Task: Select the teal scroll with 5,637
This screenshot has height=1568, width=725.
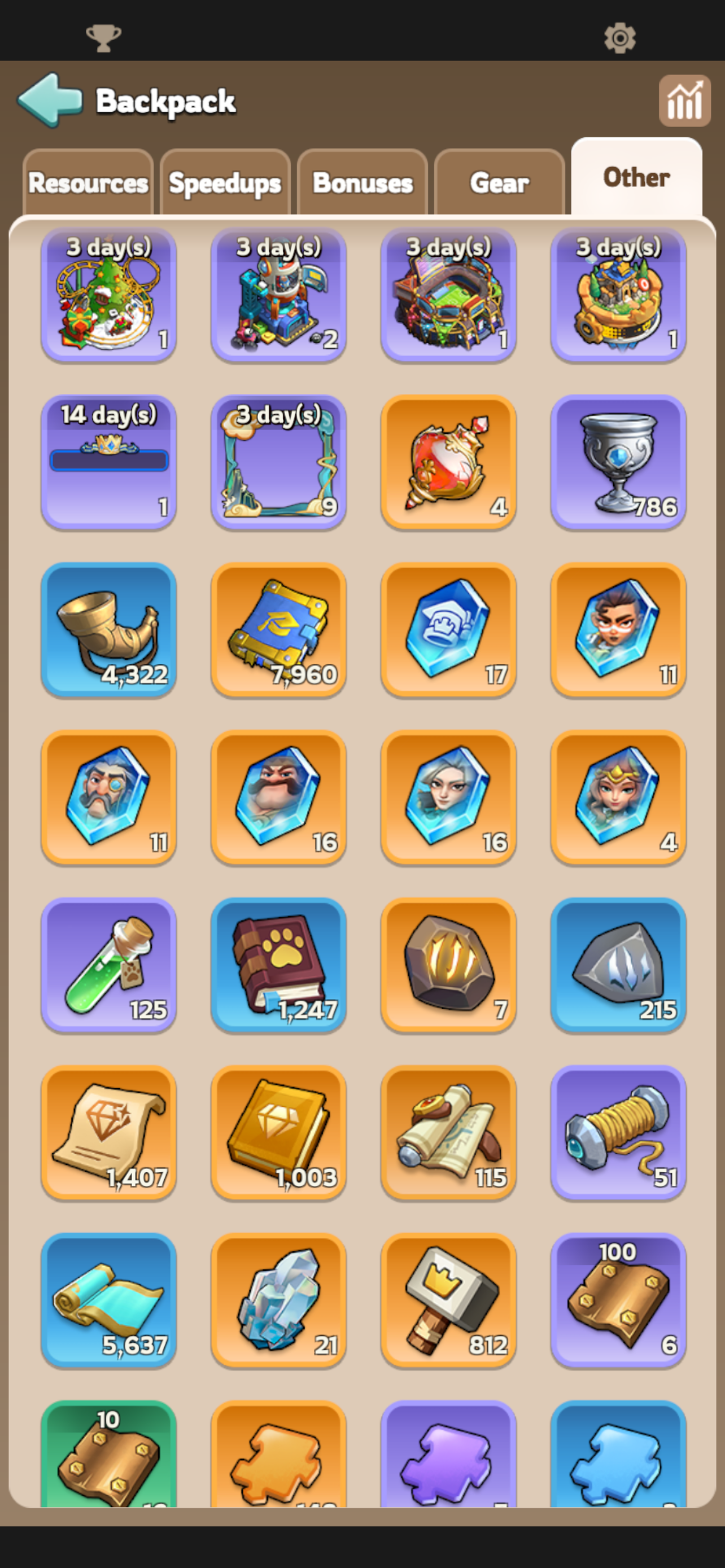Action: pos(109,1301)
